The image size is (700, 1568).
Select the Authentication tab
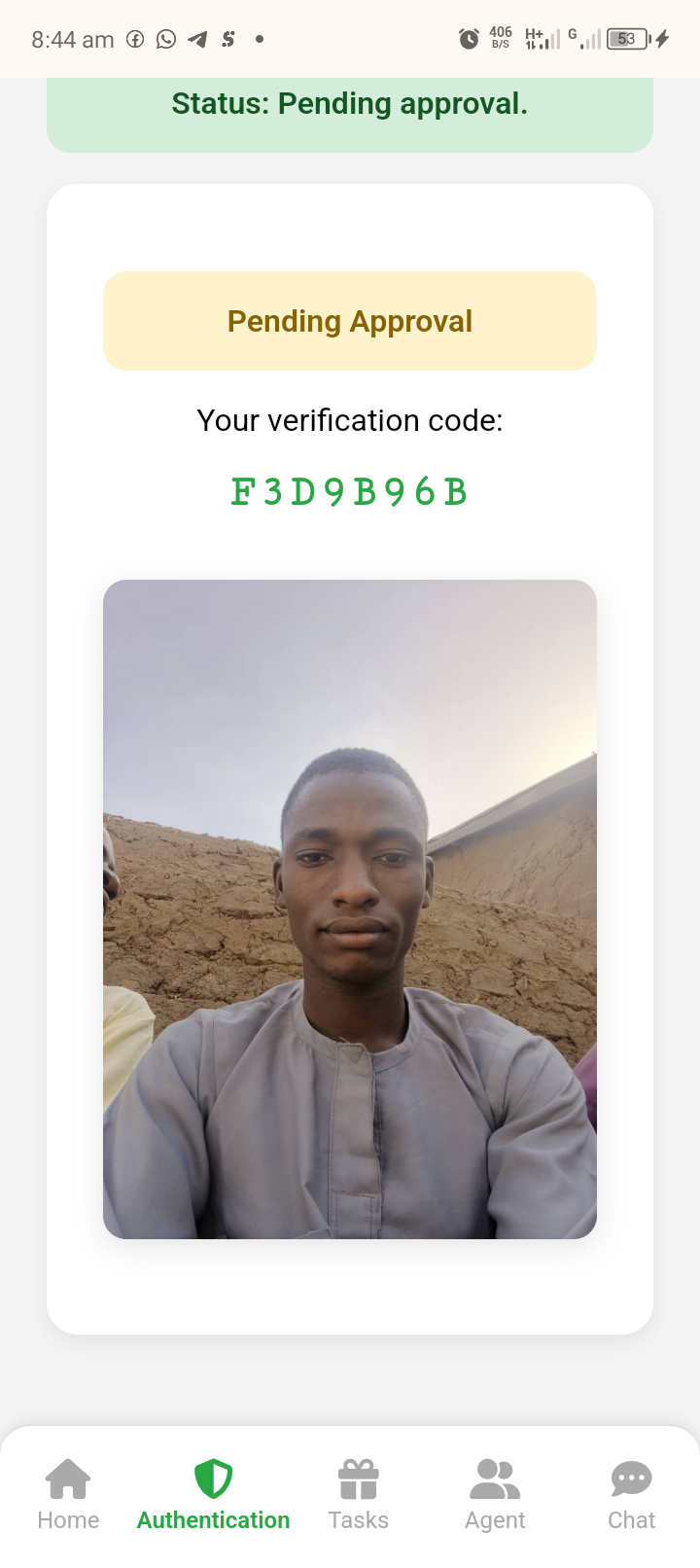(x=213, y=1495)
